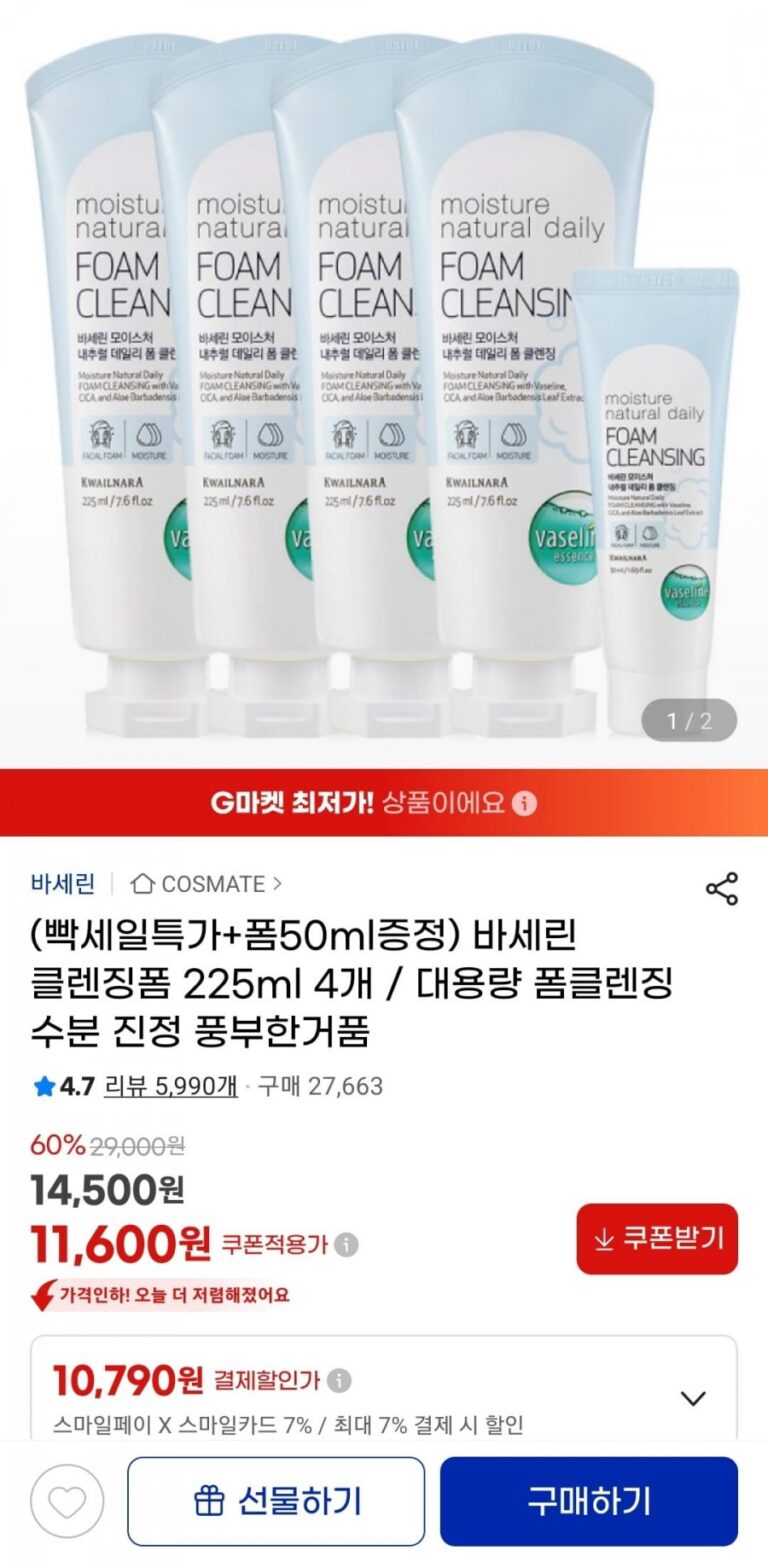Add the product to wishlist with heart
Image resolution: width=768 pixels, height=1562 pixels.
coord(67,1501)
